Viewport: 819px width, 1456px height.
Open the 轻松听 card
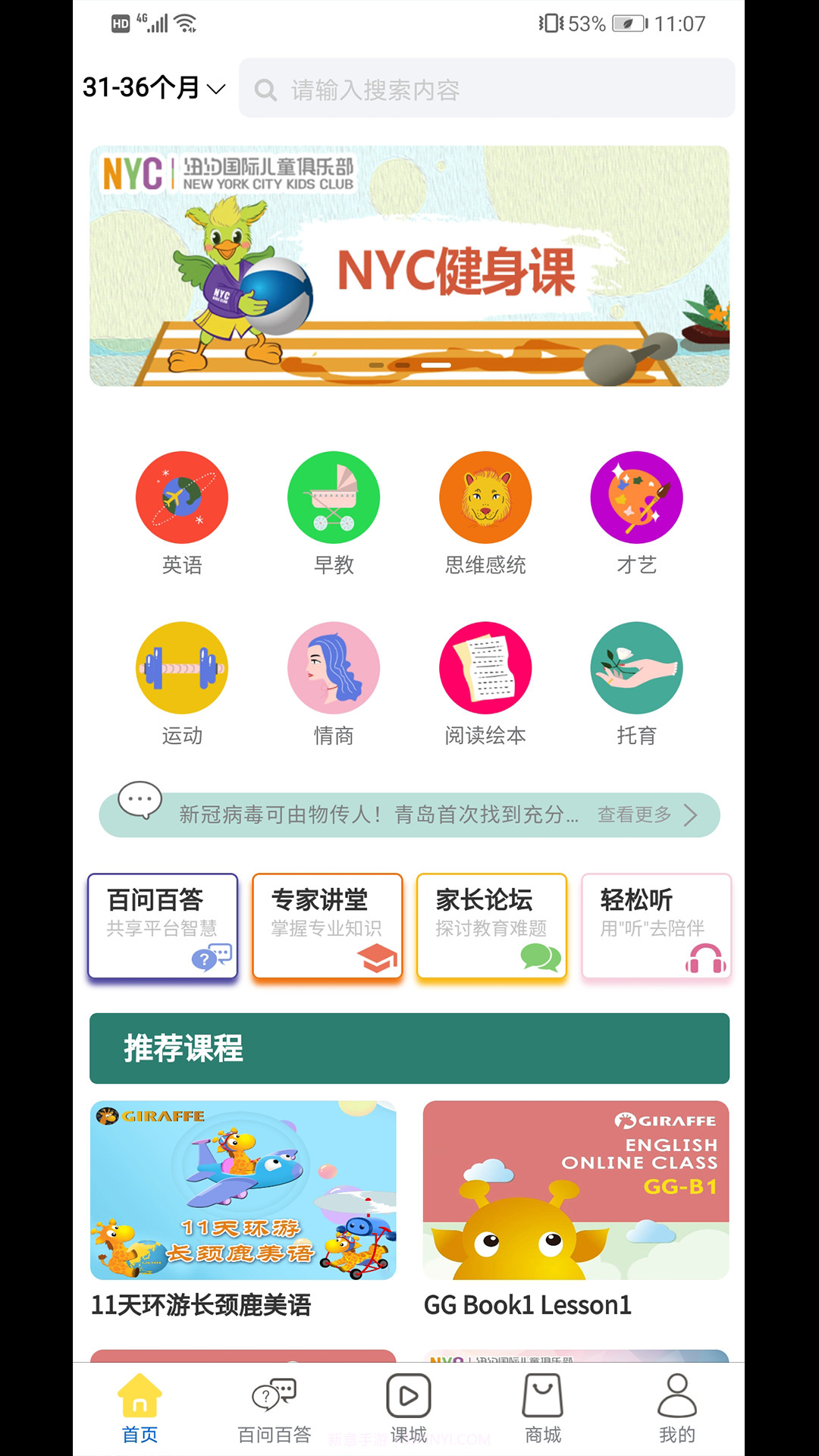pyautogui.click(x=656, y=926)
